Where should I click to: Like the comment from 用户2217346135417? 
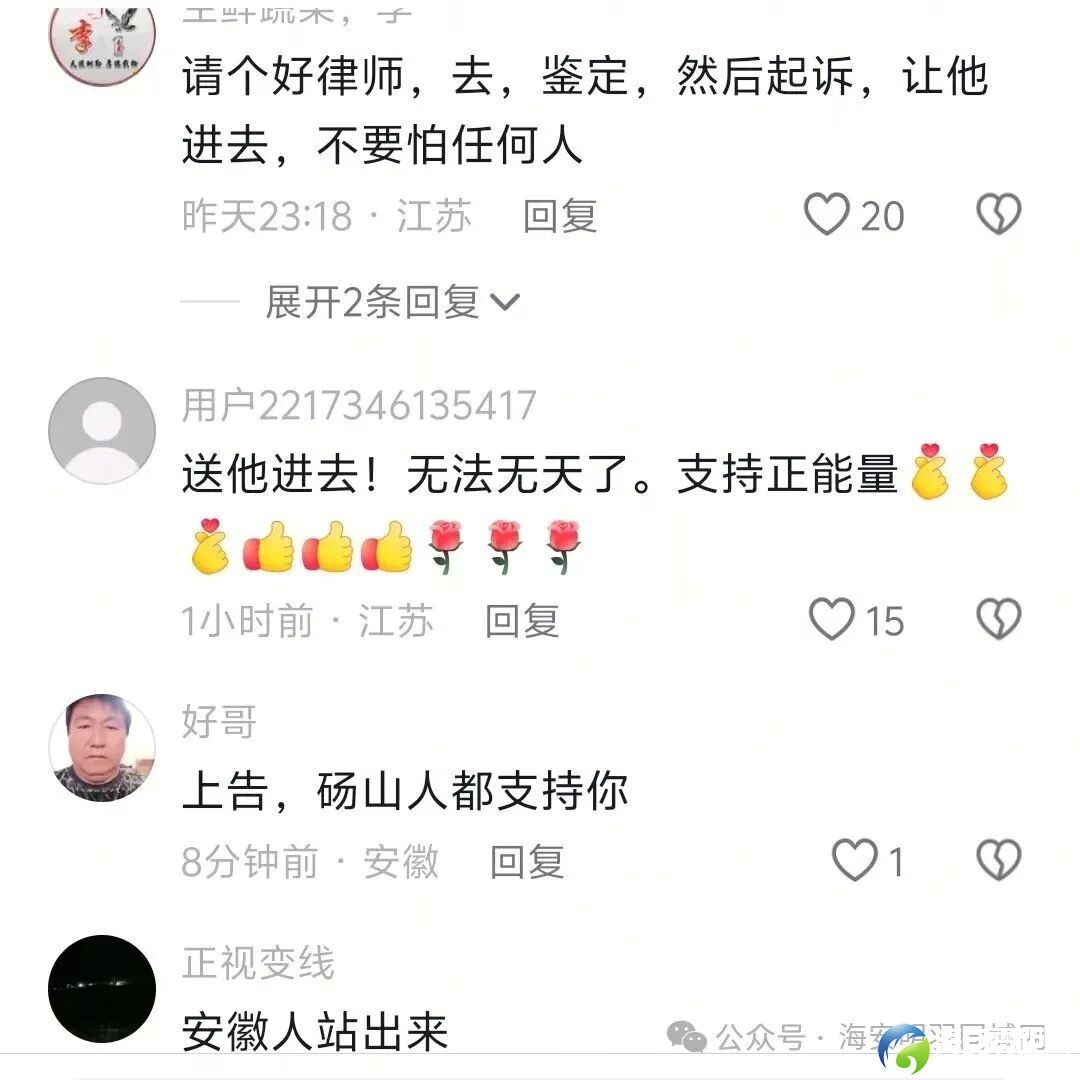click(x=832, y=620)
